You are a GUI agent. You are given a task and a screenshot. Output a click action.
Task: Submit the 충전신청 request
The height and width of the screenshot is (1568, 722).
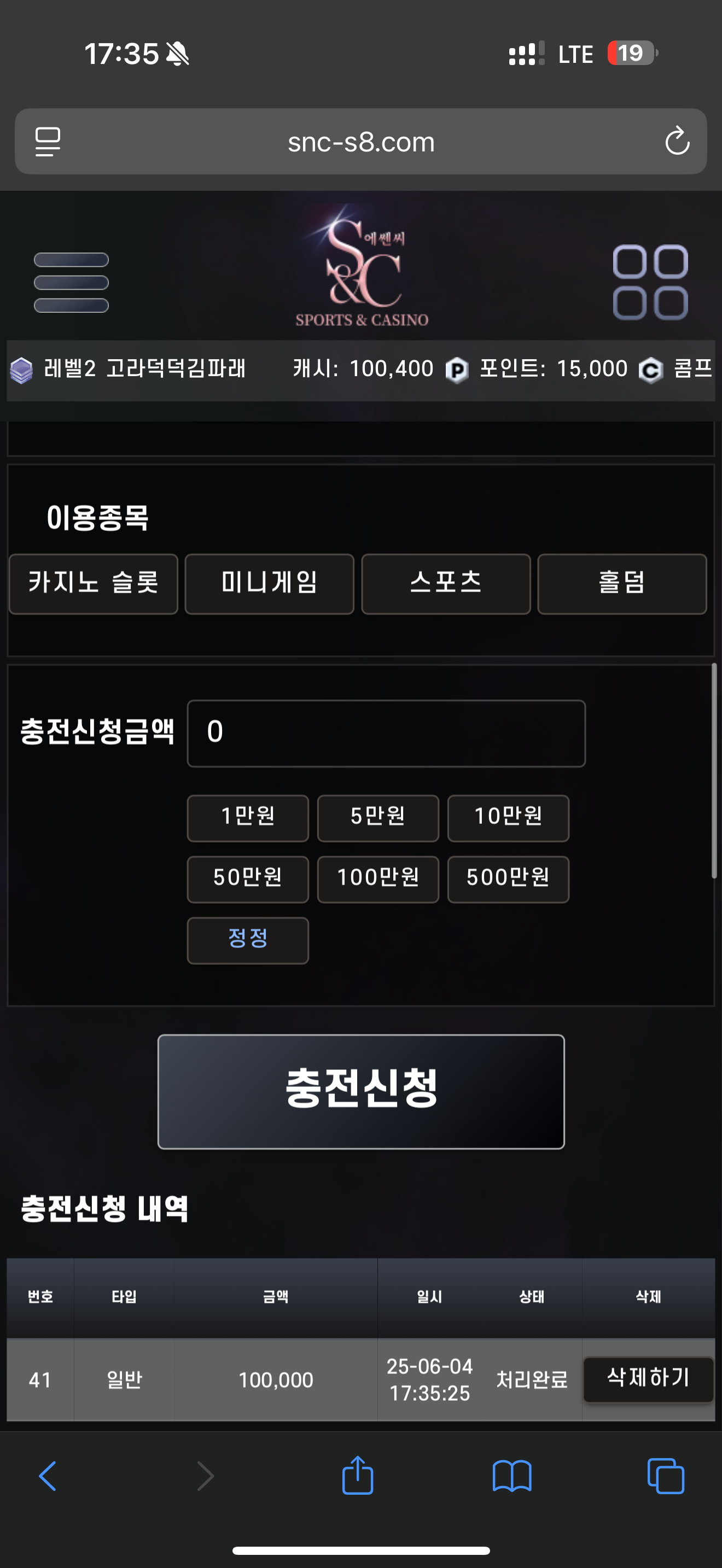coord(361,1091)
